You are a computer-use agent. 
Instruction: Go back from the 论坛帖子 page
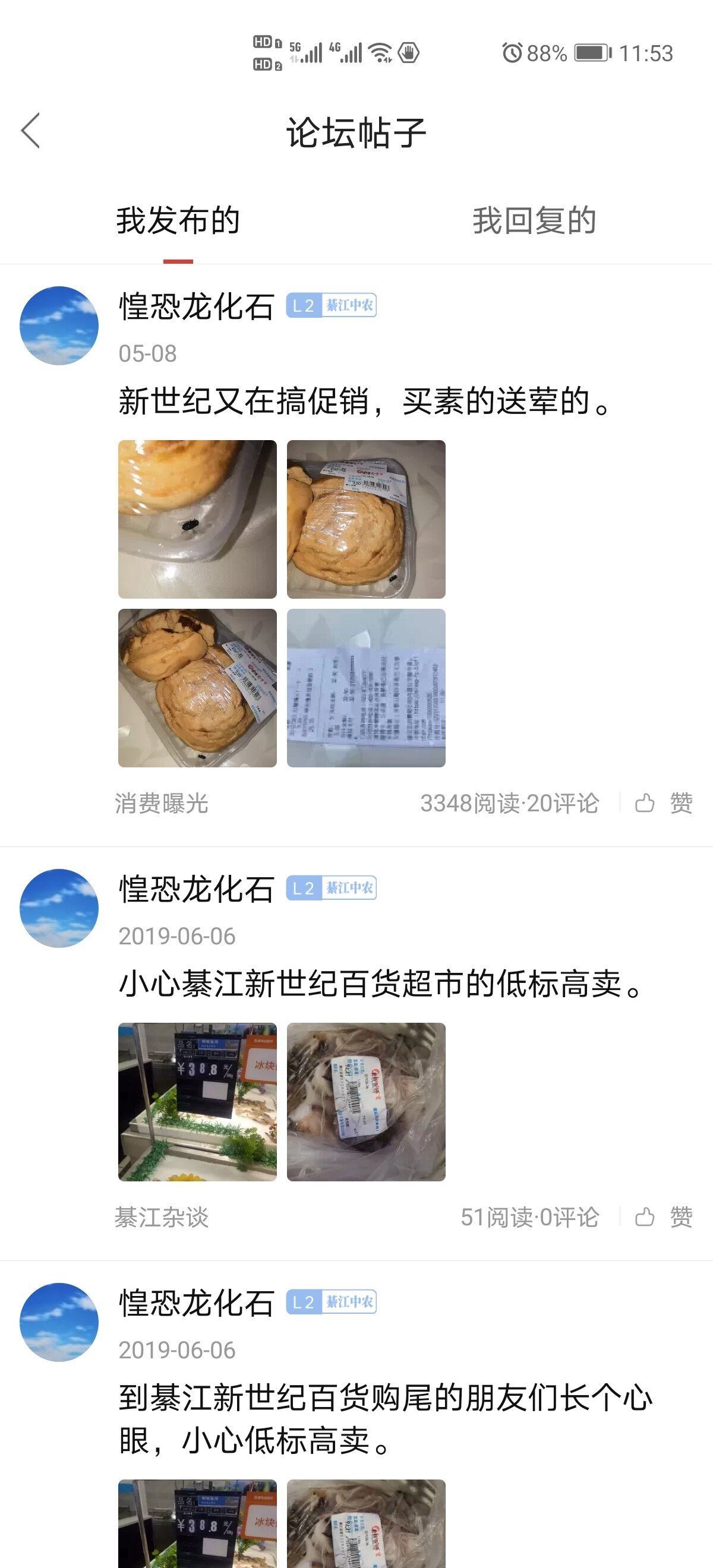30,131
